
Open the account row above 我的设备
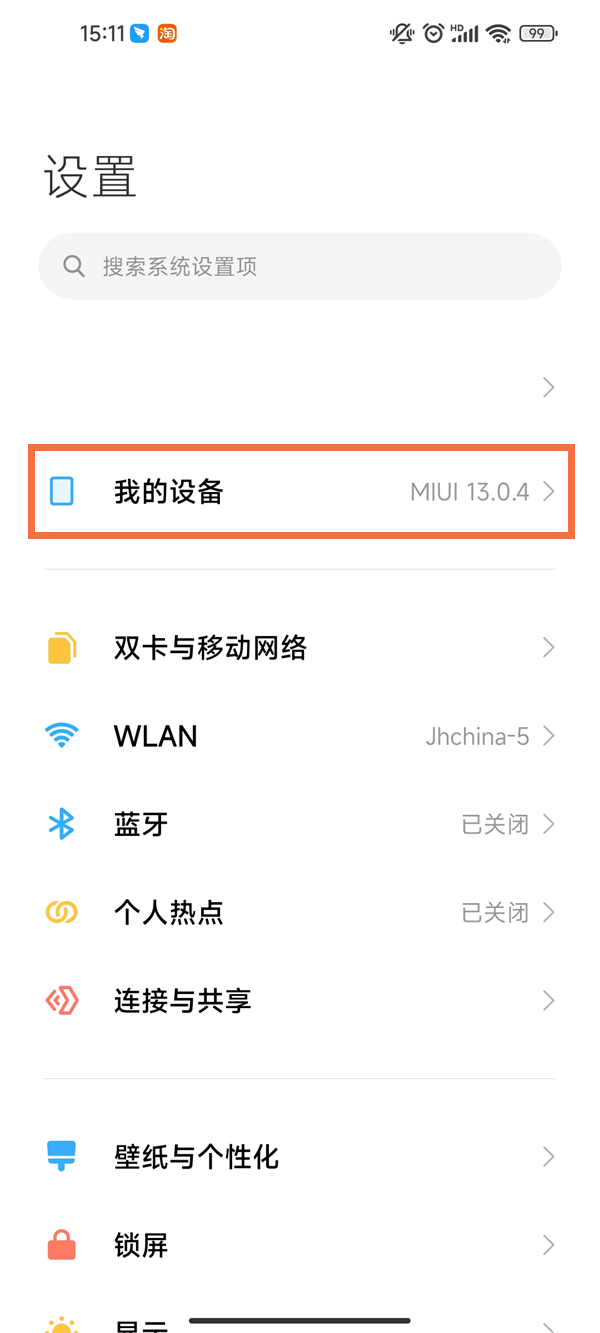300,388
